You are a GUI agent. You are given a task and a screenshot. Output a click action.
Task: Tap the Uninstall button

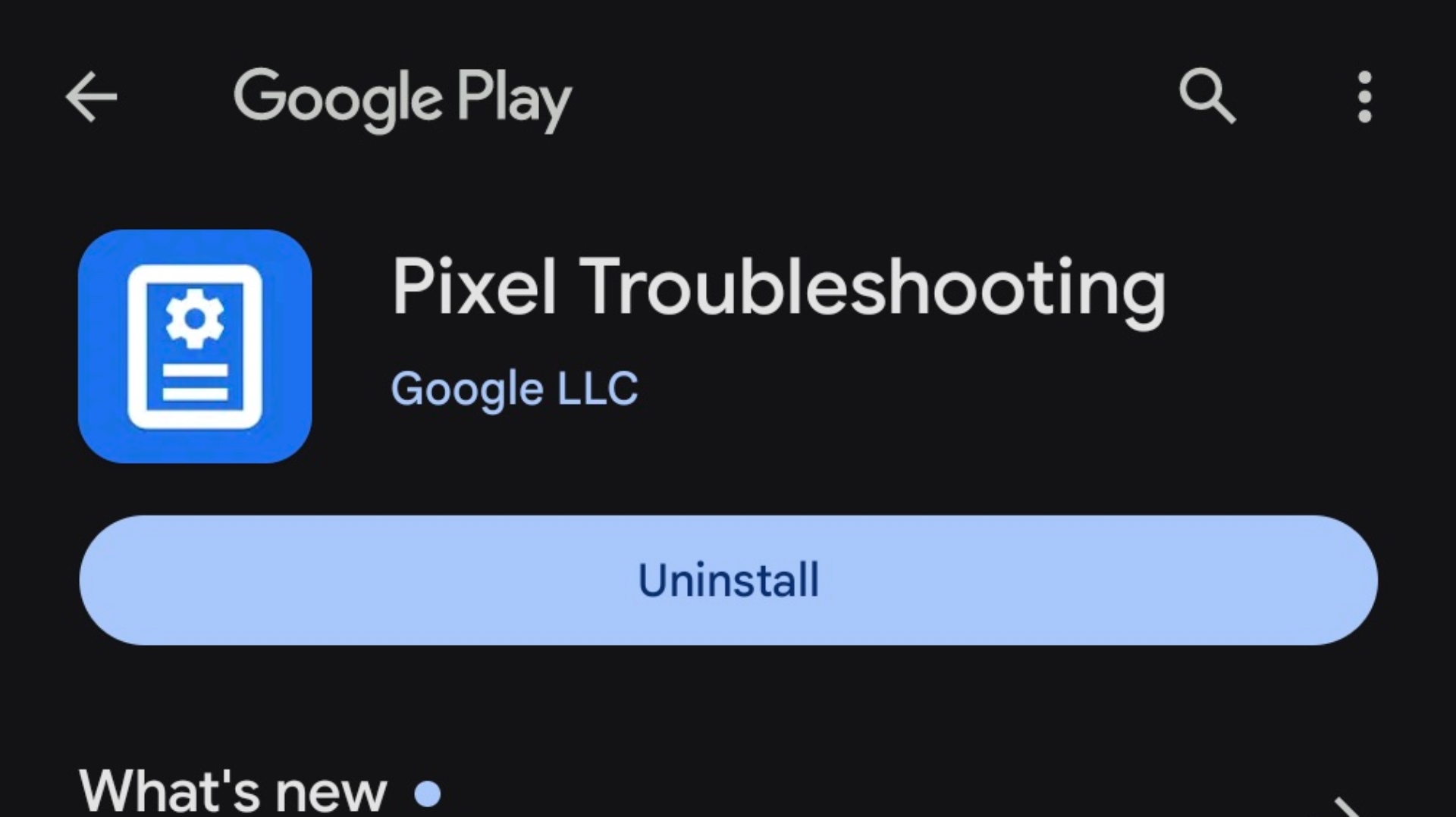point(728,581)
